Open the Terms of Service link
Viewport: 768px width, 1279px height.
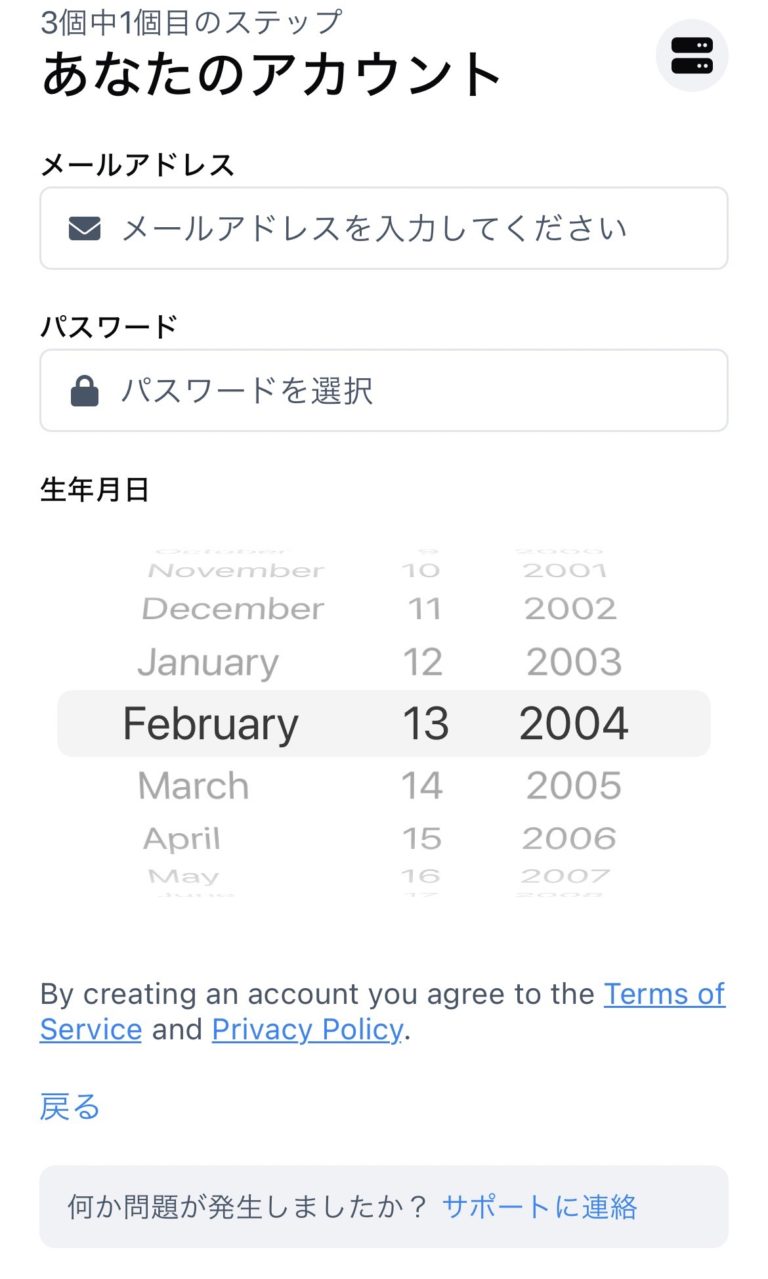point(665,993)
